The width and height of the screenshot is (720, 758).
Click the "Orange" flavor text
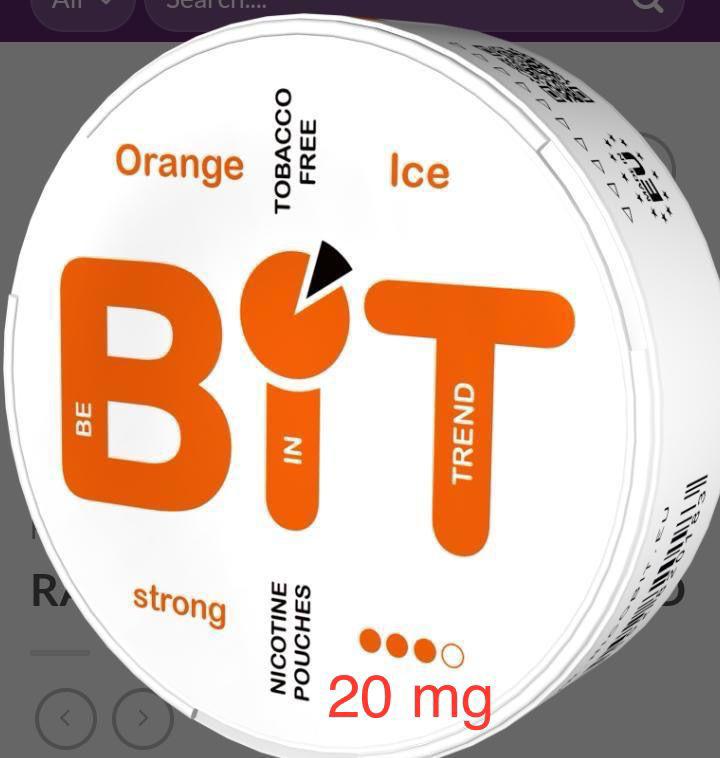point(180,164)
